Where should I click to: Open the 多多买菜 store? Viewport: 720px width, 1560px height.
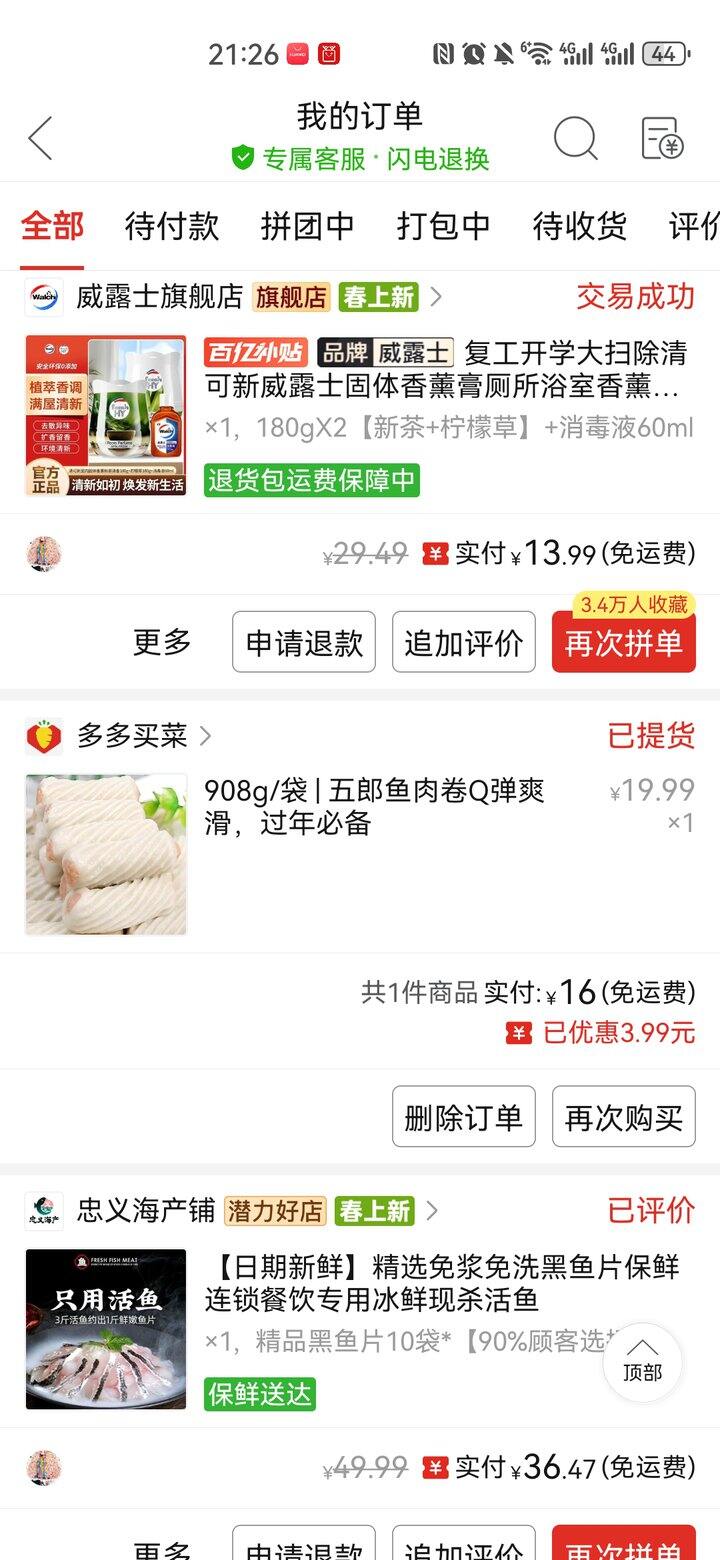click(x=132, y=737)
